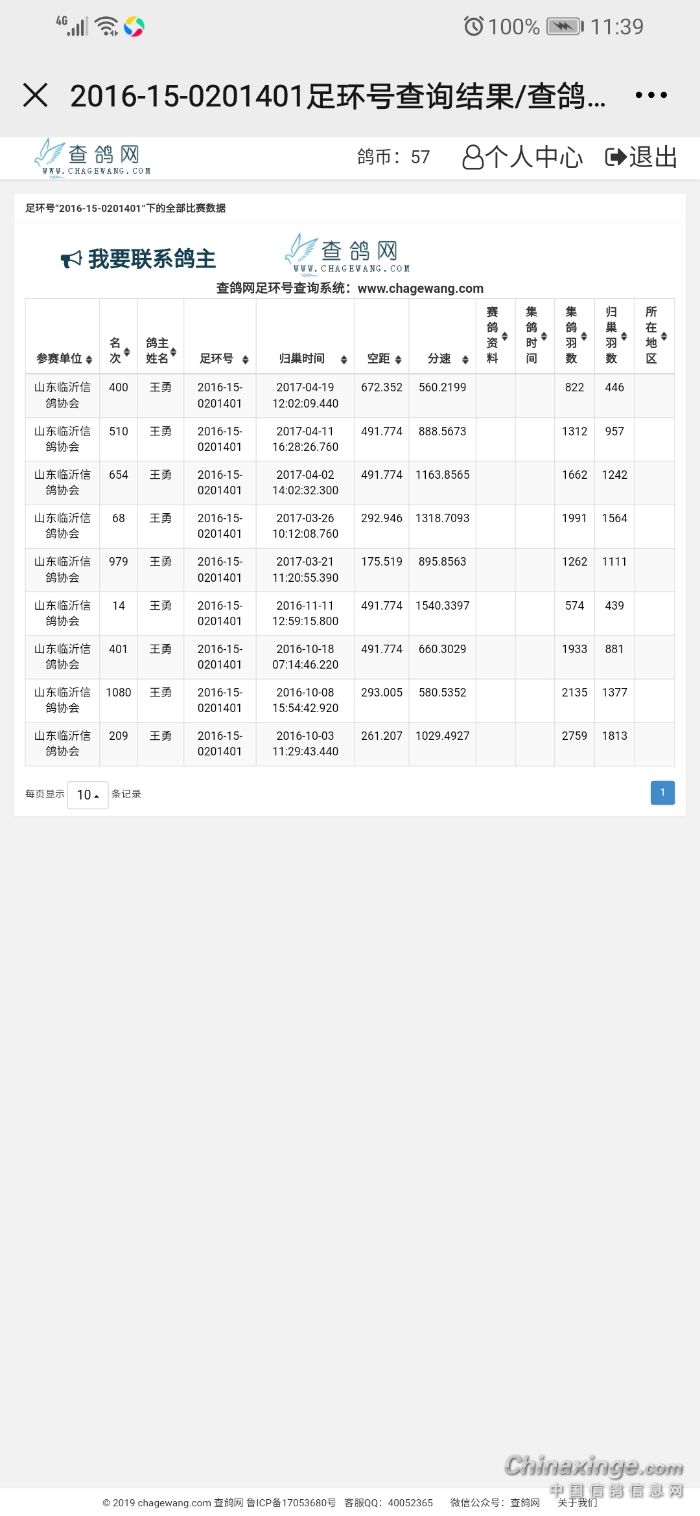700x1516 pixels.
Task: Open 个人中心 personal center
Action: point(522,157)
